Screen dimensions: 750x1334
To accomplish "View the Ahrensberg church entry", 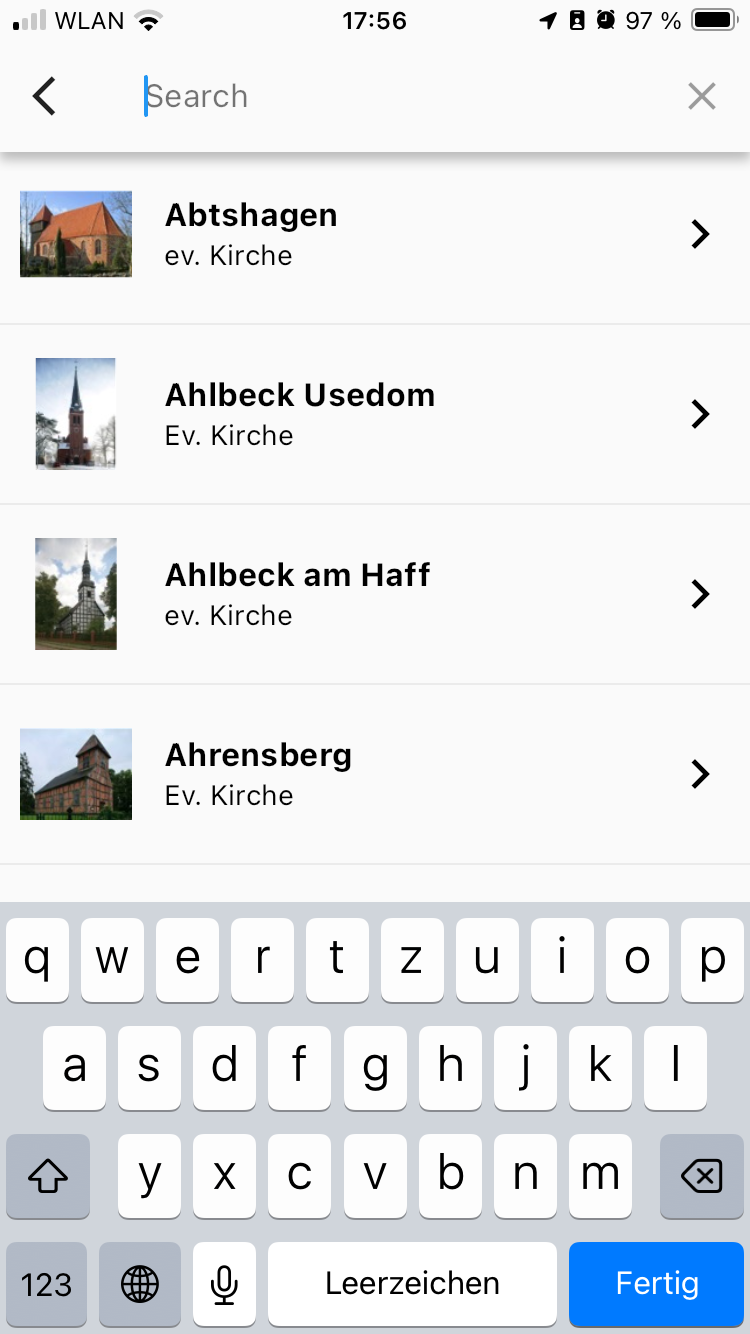I will coord(374,774).
